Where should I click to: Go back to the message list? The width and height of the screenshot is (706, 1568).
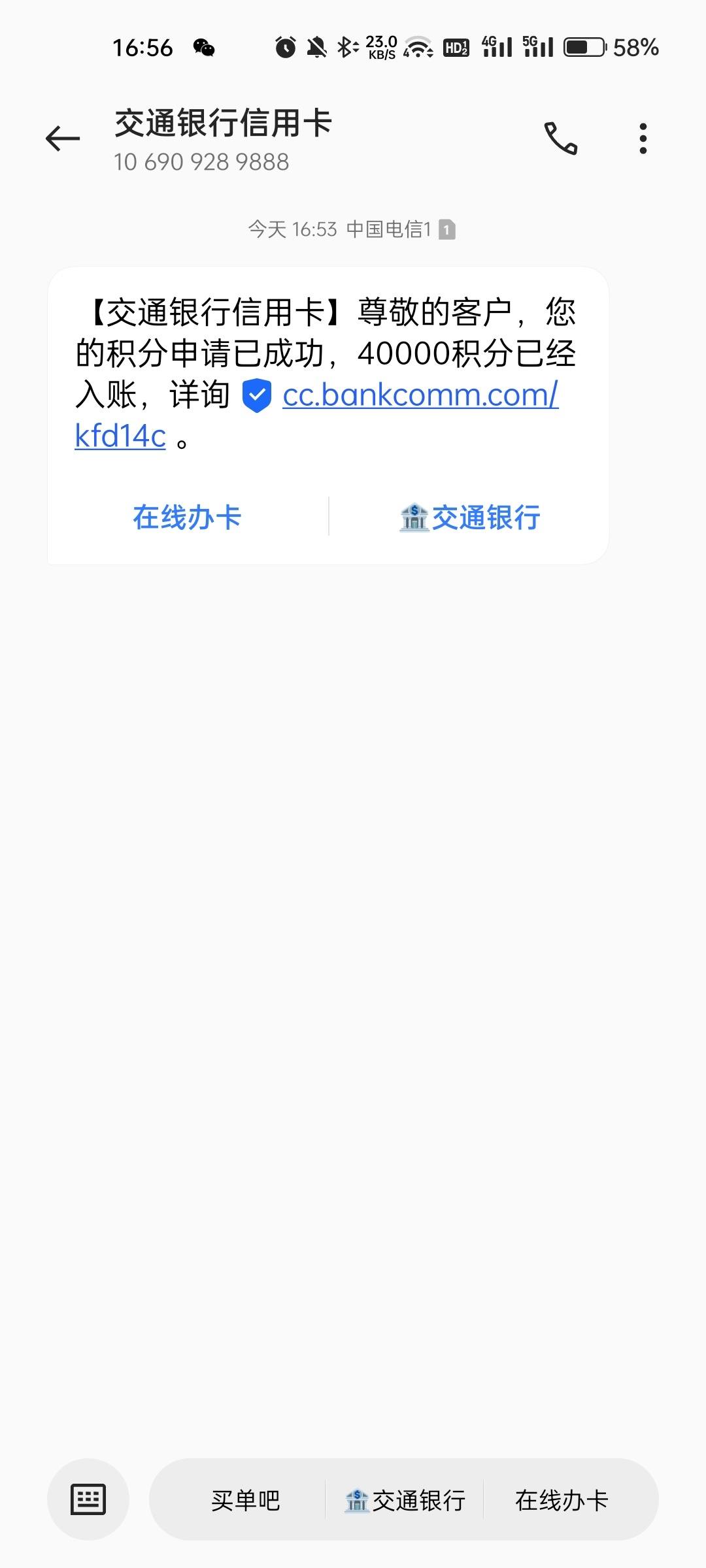(63, 139)
